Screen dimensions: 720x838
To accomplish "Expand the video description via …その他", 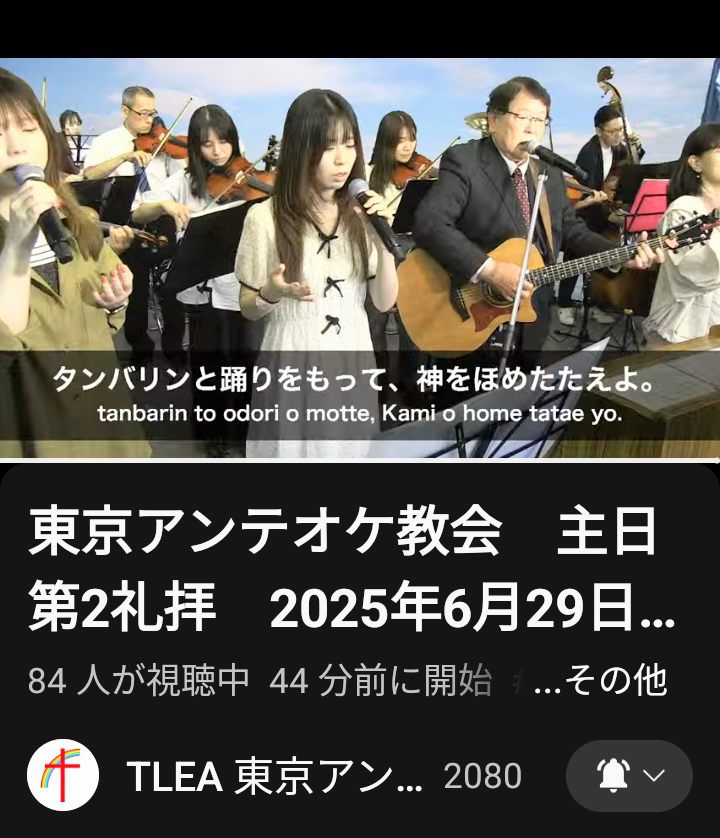I will 601,681.
